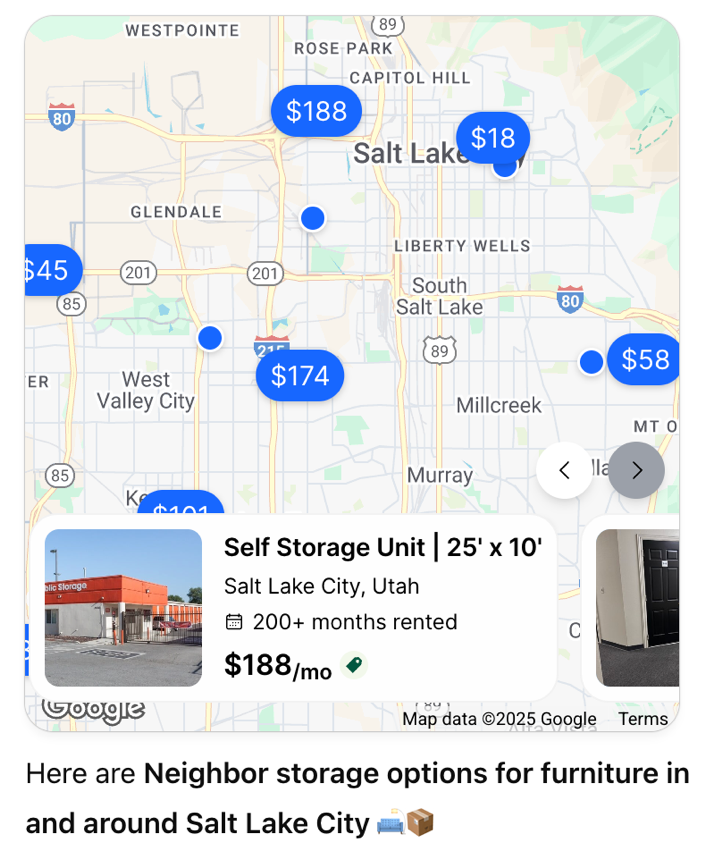Go to the previous storage listing
This screenshot has width=706, height=860.
pos(564,470)
